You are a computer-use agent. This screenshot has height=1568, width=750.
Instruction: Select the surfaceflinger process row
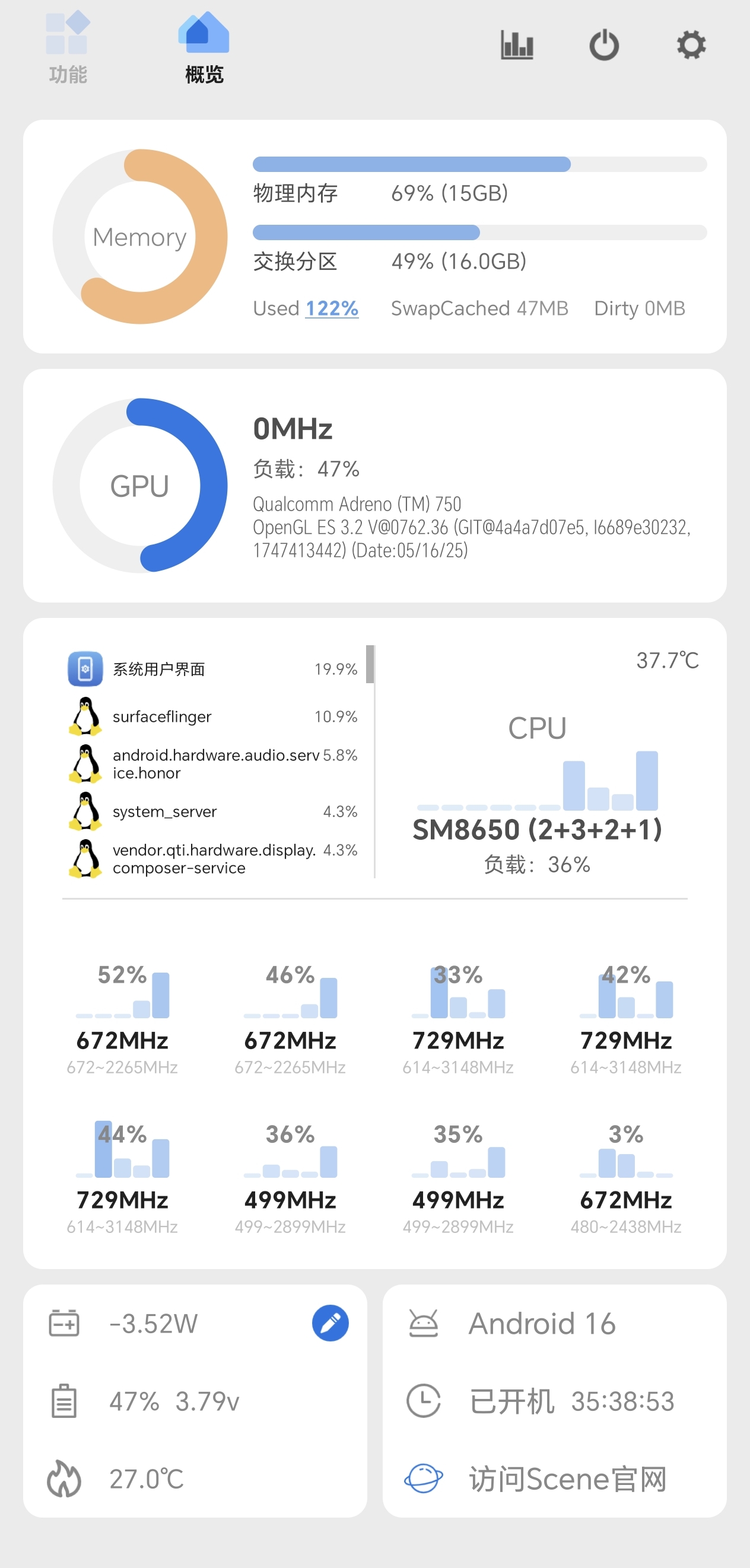coord(213,716)
